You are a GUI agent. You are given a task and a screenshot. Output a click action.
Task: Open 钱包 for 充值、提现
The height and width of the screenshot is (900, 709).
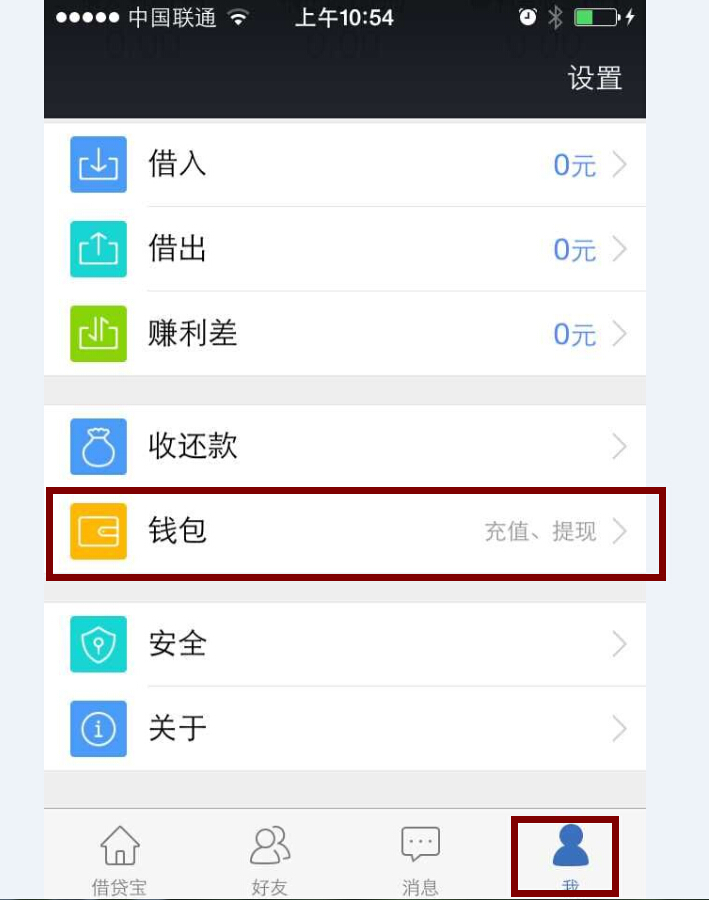345,531
